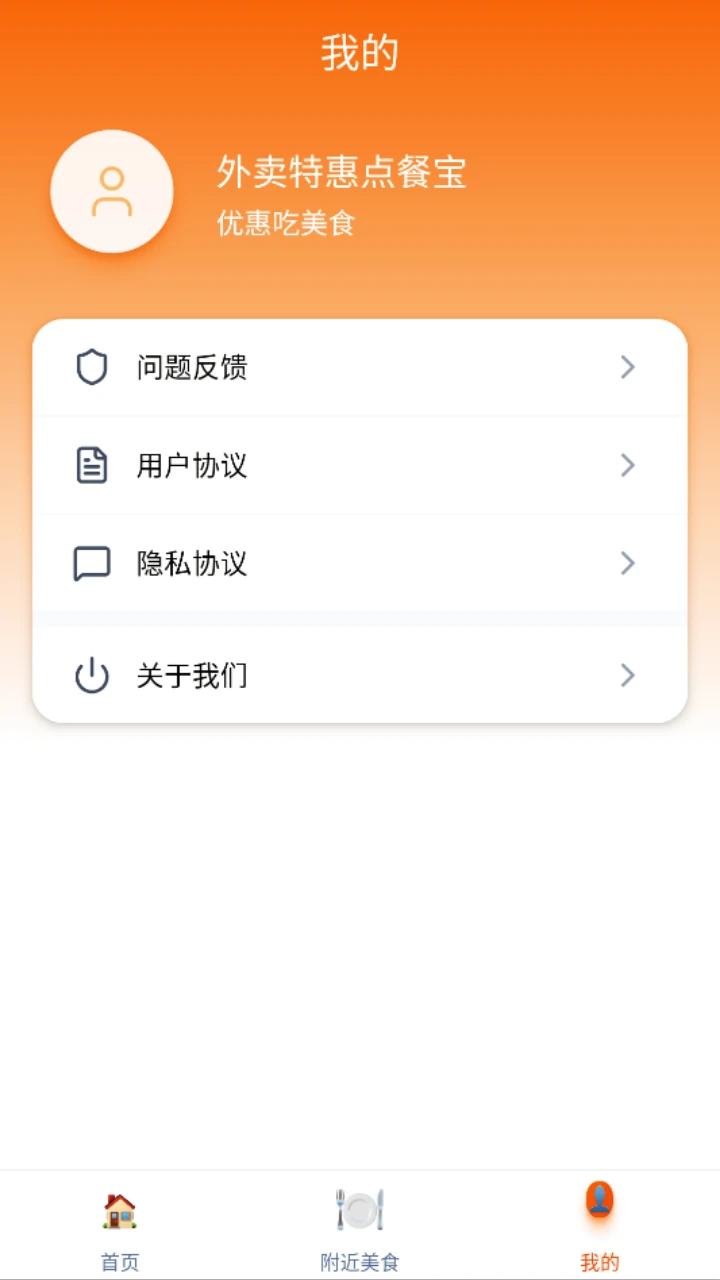Click the speech bubble icon beside 隐私协议

[92, 563]
